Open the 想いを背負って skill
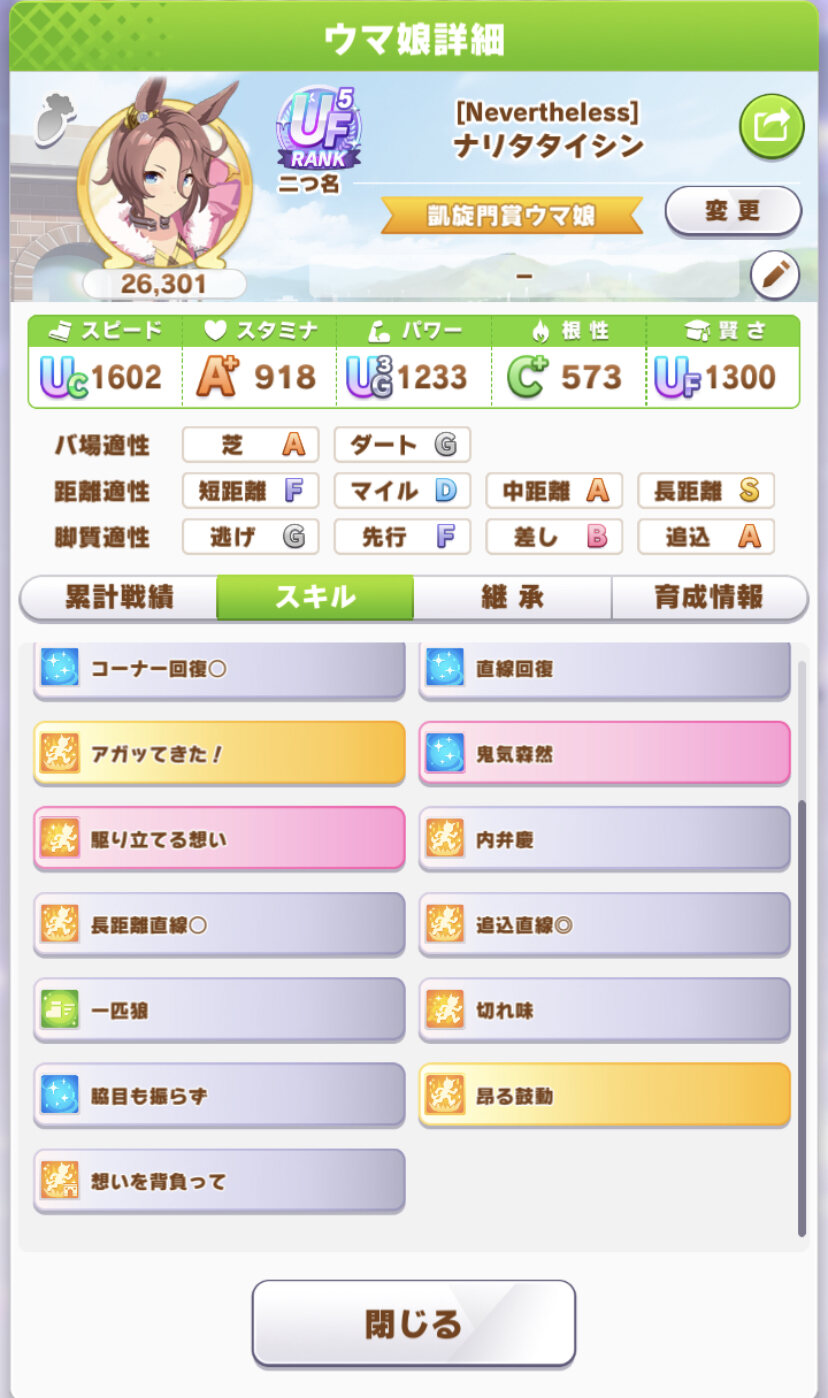828x1398 pixels. [x=219, y=1181]
